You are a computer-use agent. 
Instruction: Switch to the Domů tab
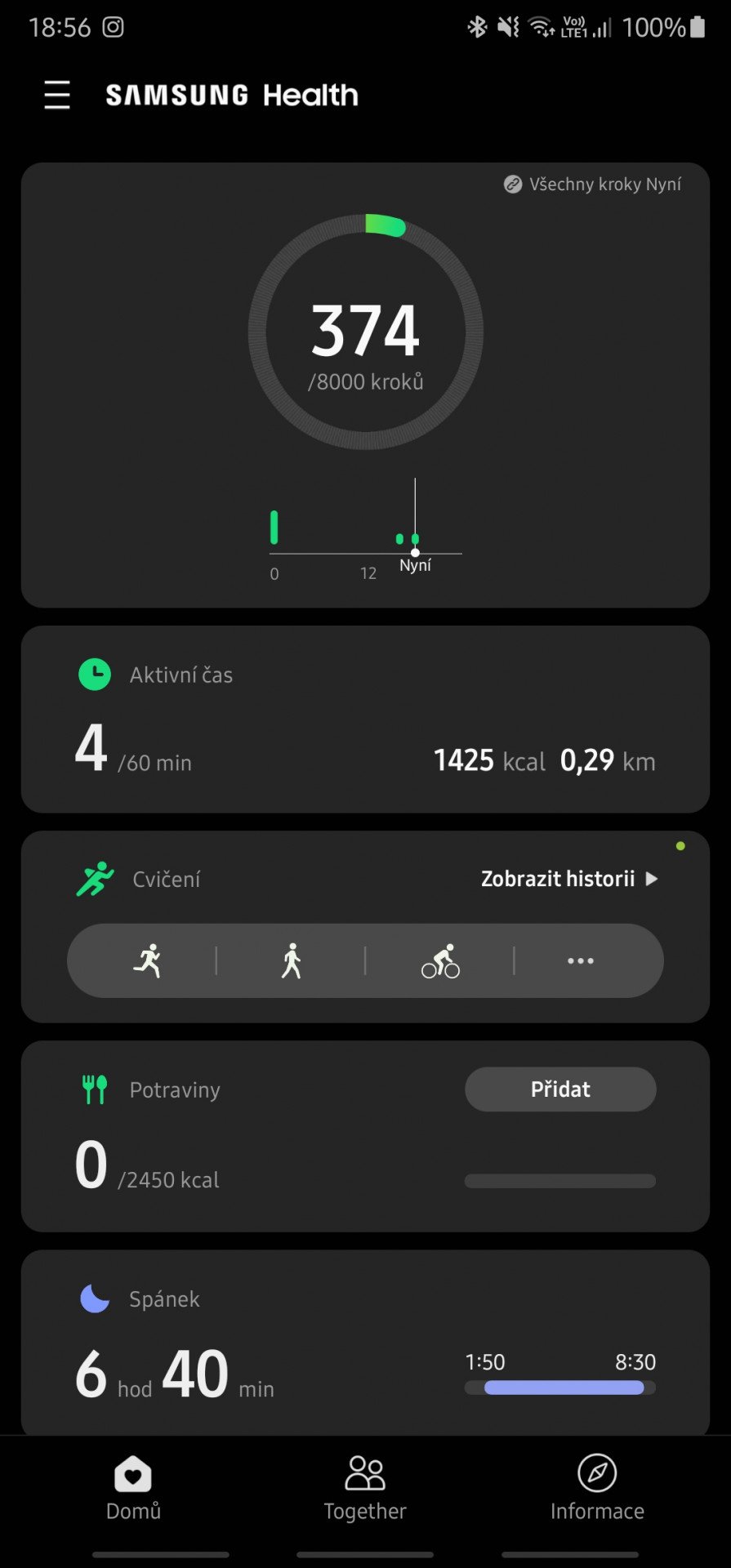[x=133, y=1488]
